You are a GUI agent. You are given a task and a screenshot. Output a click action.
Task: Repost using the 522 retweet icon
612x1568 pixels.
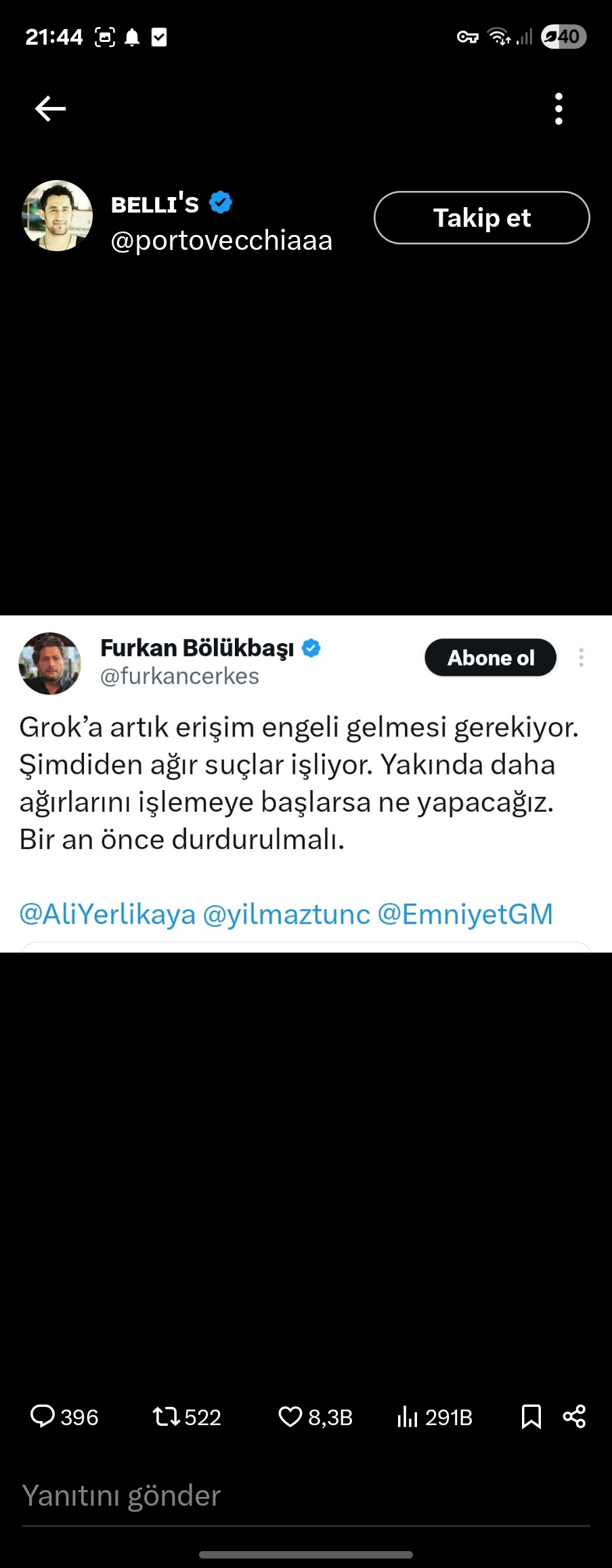[x=166, y=1416]
